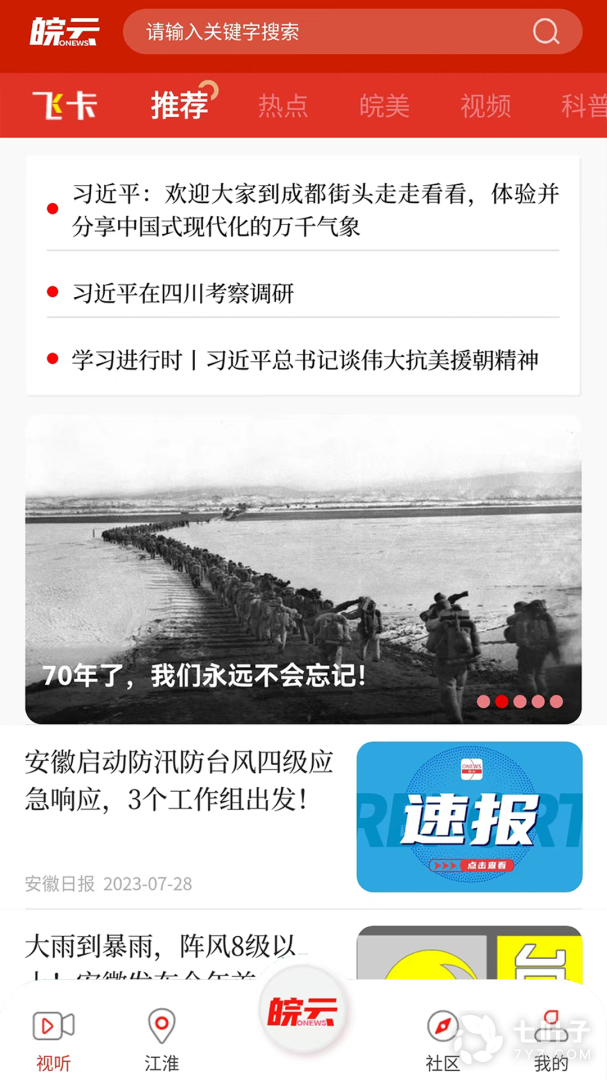This screenshot has width=607, height=1080.
Task: Open headline about 成都街头走走看看
Action: (315, 209)
